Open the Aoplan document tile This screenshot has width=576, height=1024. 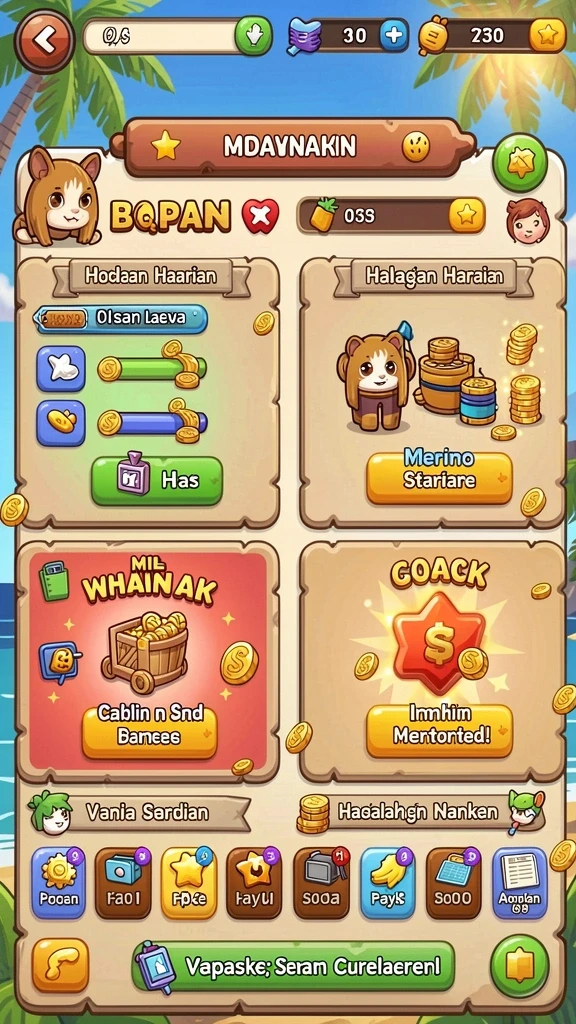pos(520,882)
